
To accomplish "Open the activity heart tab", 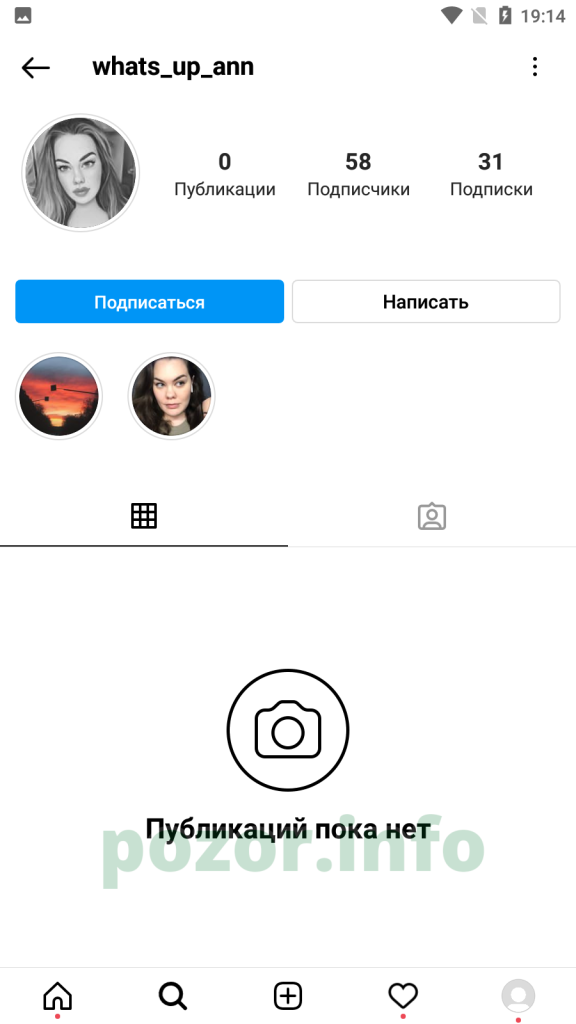I will point(403,997).
